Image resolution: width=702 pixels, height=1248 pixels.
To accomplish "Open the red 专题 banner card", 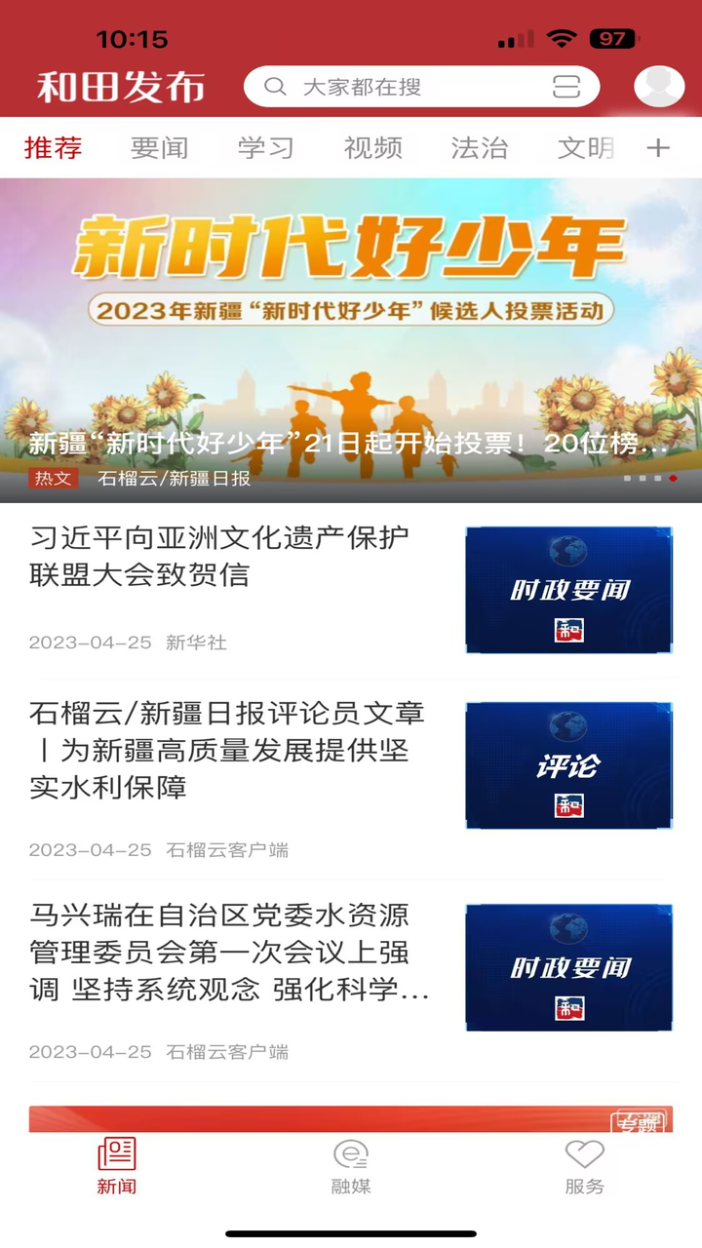I will point(350,1119).
